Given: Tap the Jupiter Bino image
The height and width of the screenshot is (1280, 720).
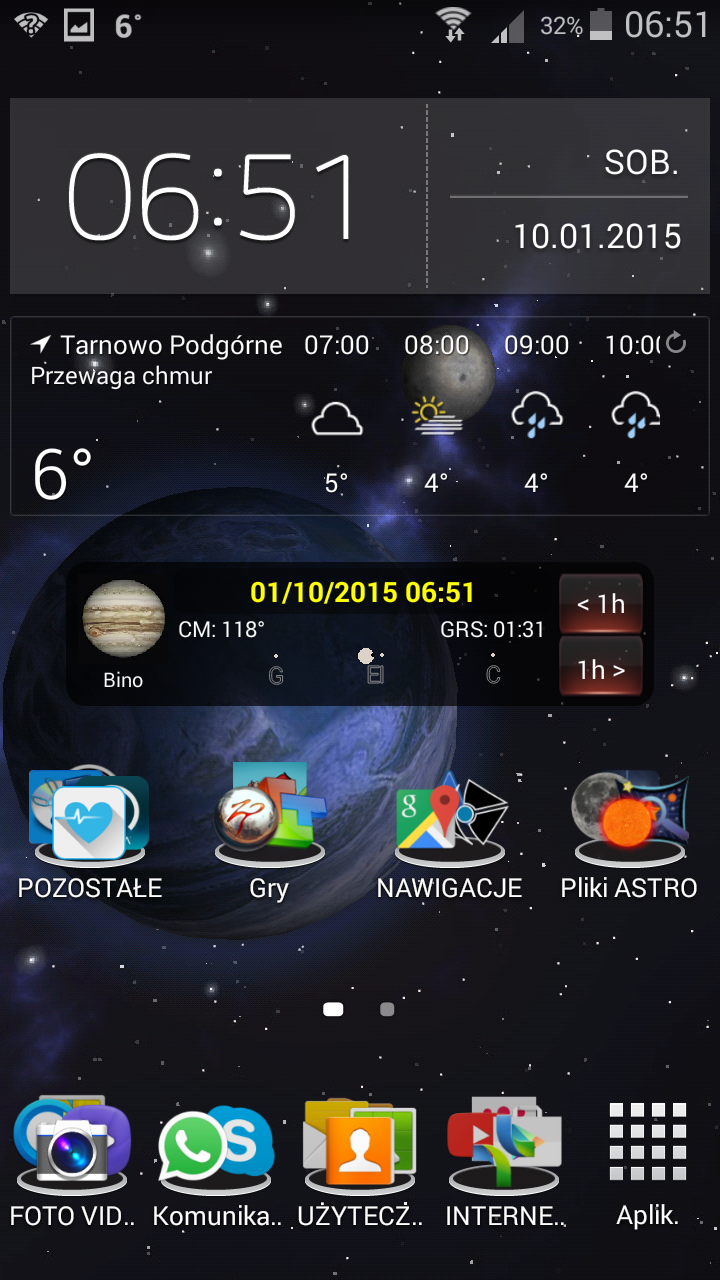Looking at the screenshot, I should [x=123, y=618].
